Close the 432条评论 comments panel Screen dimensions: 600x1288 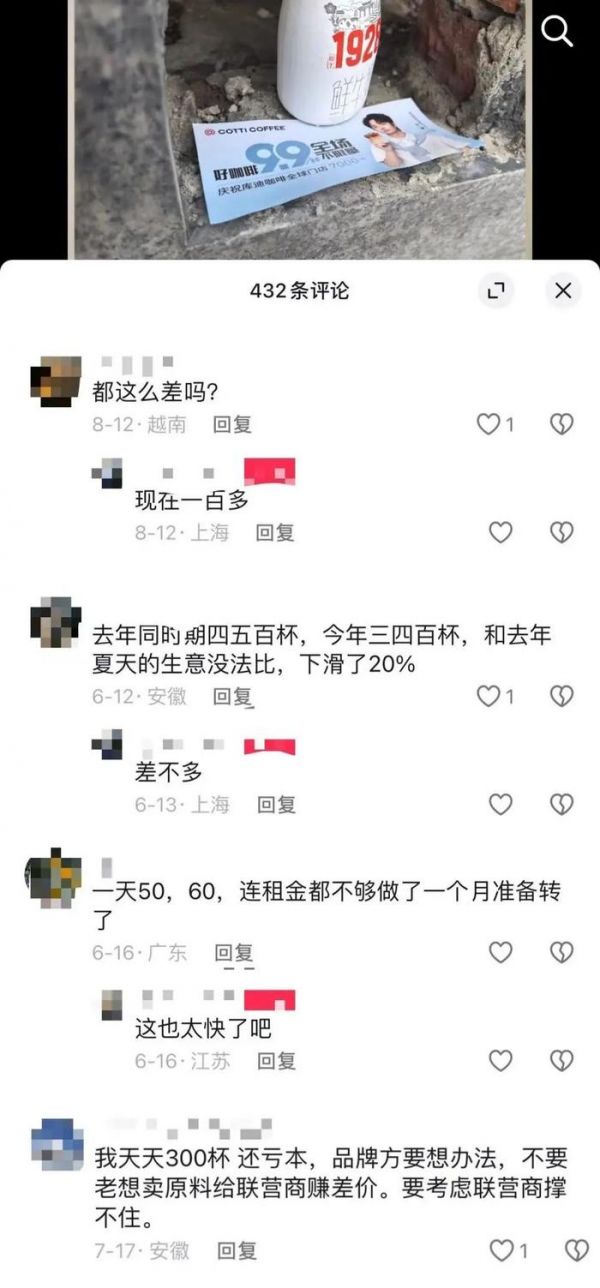pyautogui.click(x=563, y=291)
